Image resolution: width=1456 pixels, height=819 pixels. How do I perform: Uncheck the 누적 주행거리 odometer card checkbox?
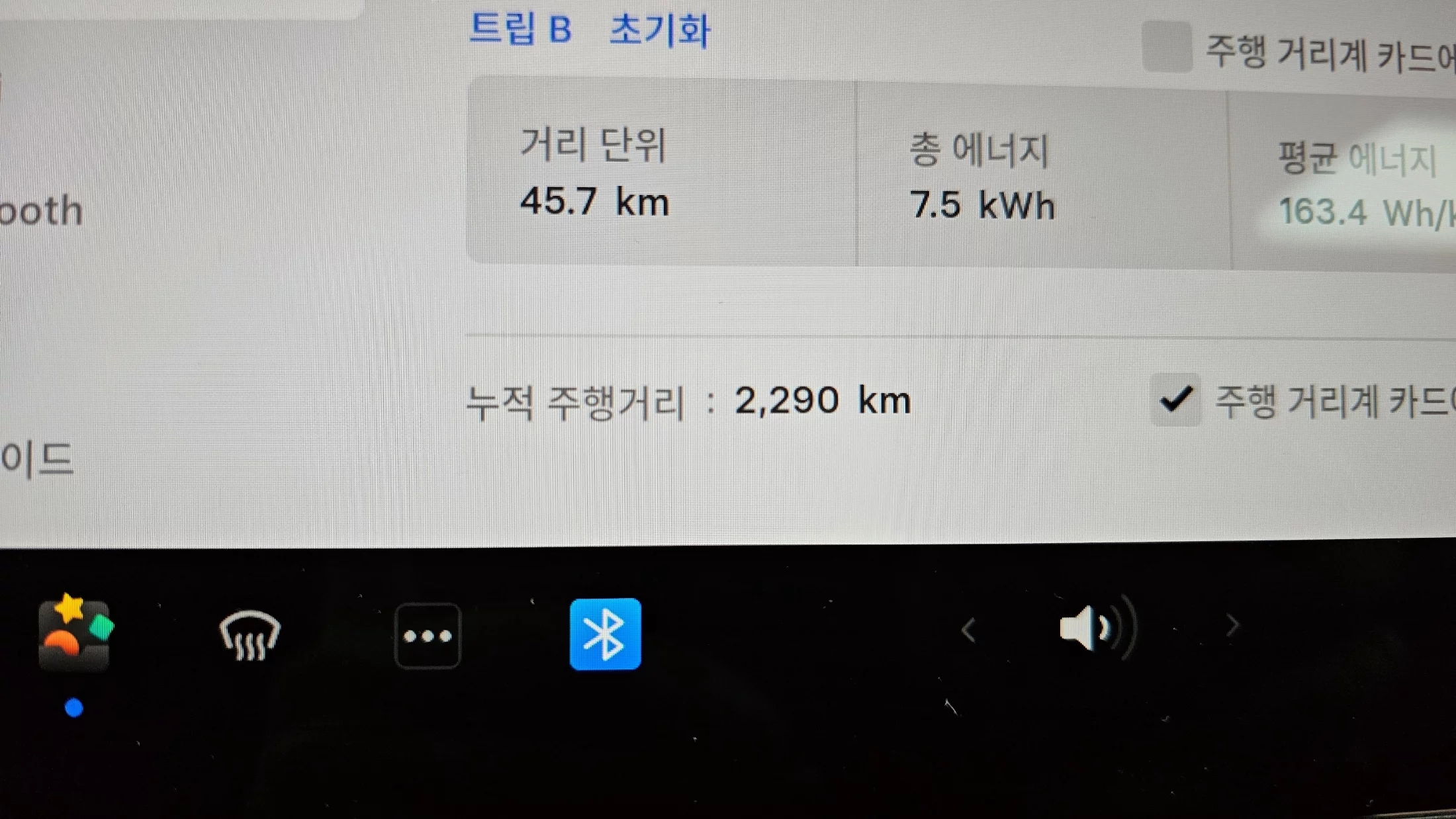pos(1176,400)
